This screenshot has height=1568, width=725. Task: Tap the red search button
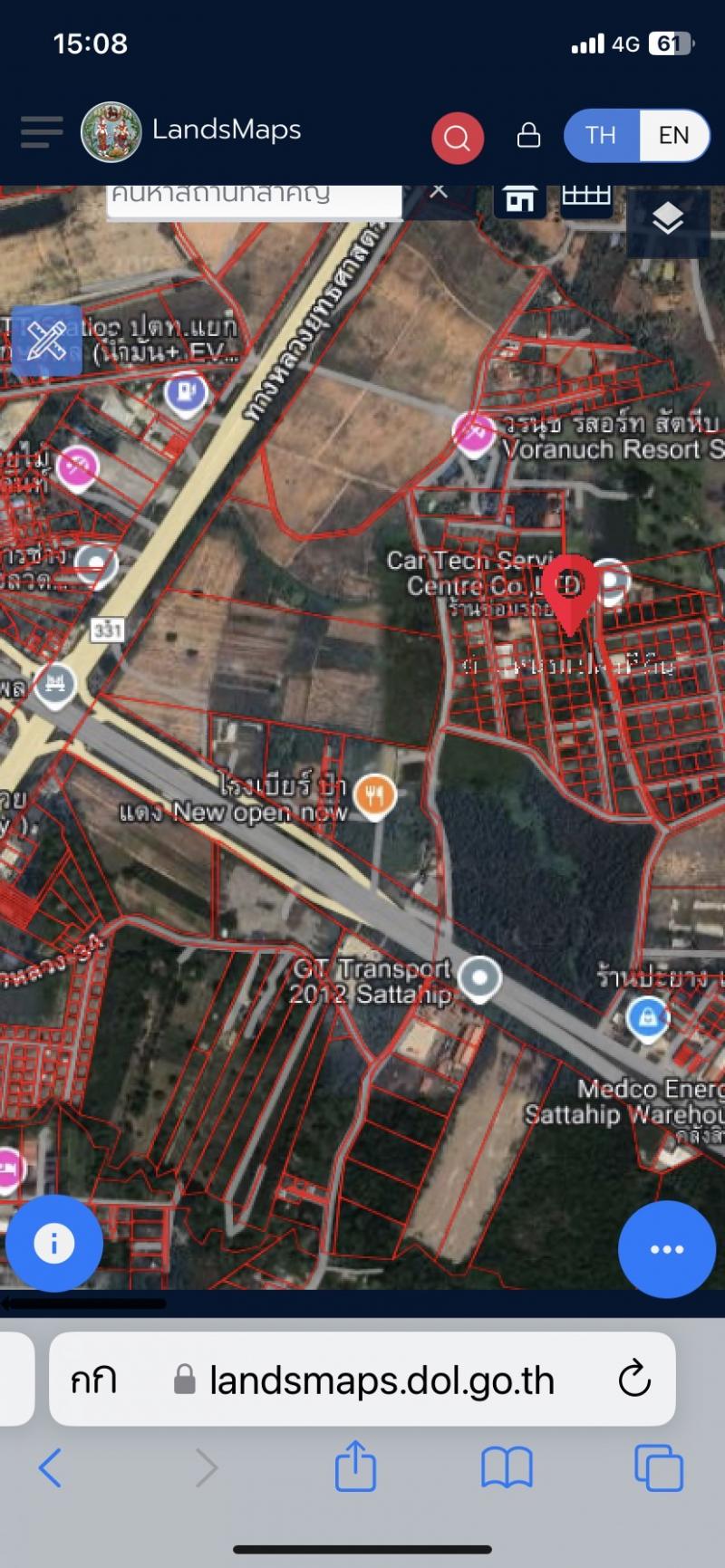[457, 138]
